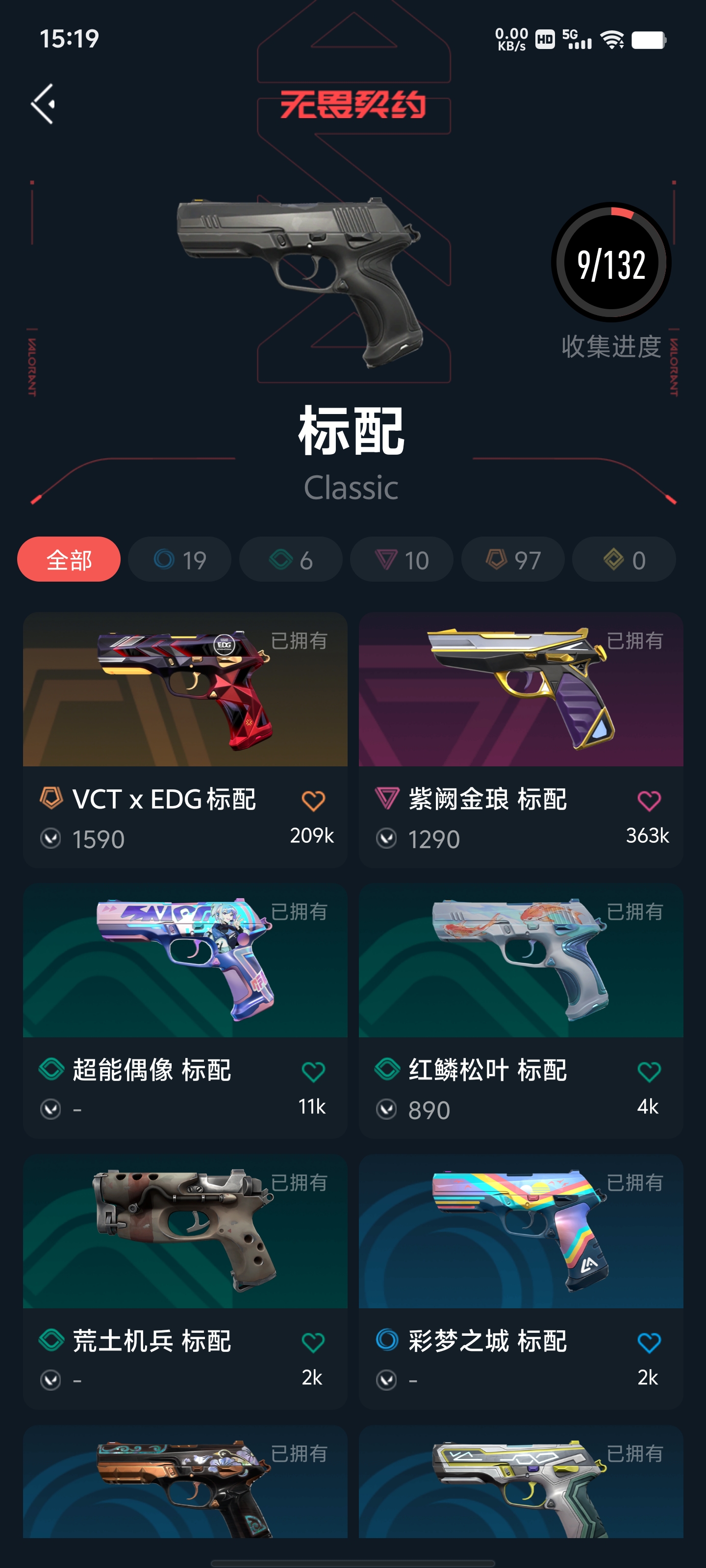Go back using the top-left arrow

[x=43, y=104]
